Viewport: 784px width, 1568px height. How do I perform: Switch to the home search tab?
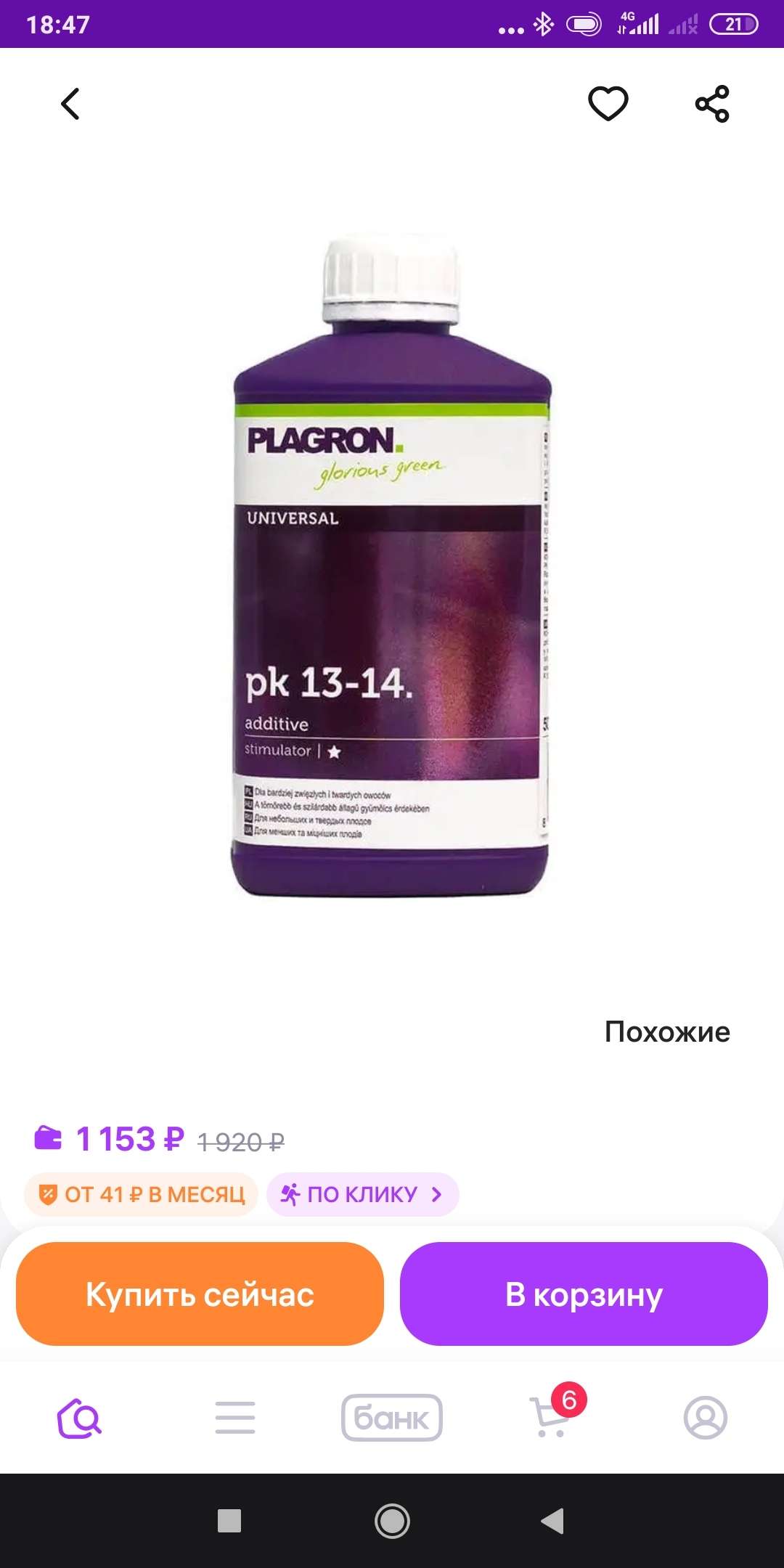tap(79, 1418)
